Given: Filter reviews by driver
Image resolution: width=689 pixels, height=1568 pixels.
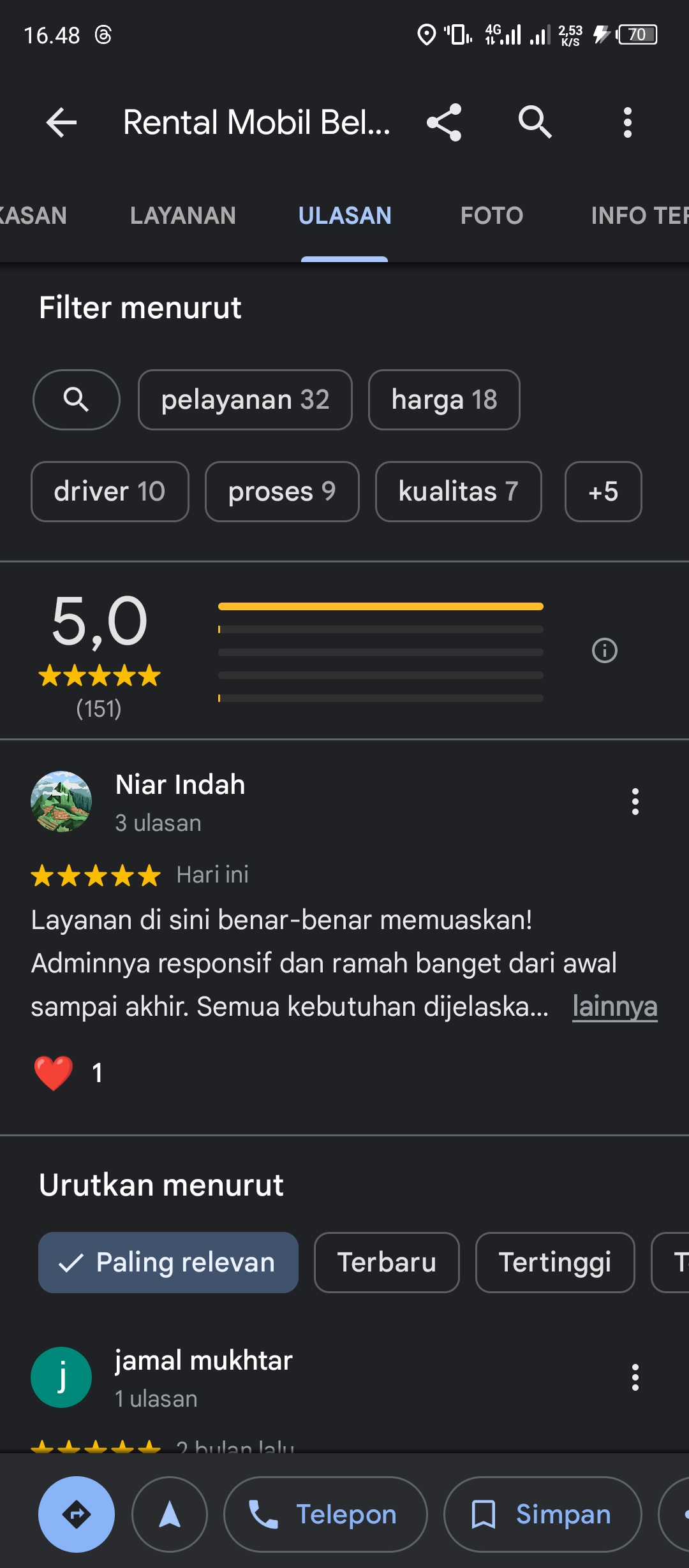Looking at the screenshot, I should pos(110,492).
